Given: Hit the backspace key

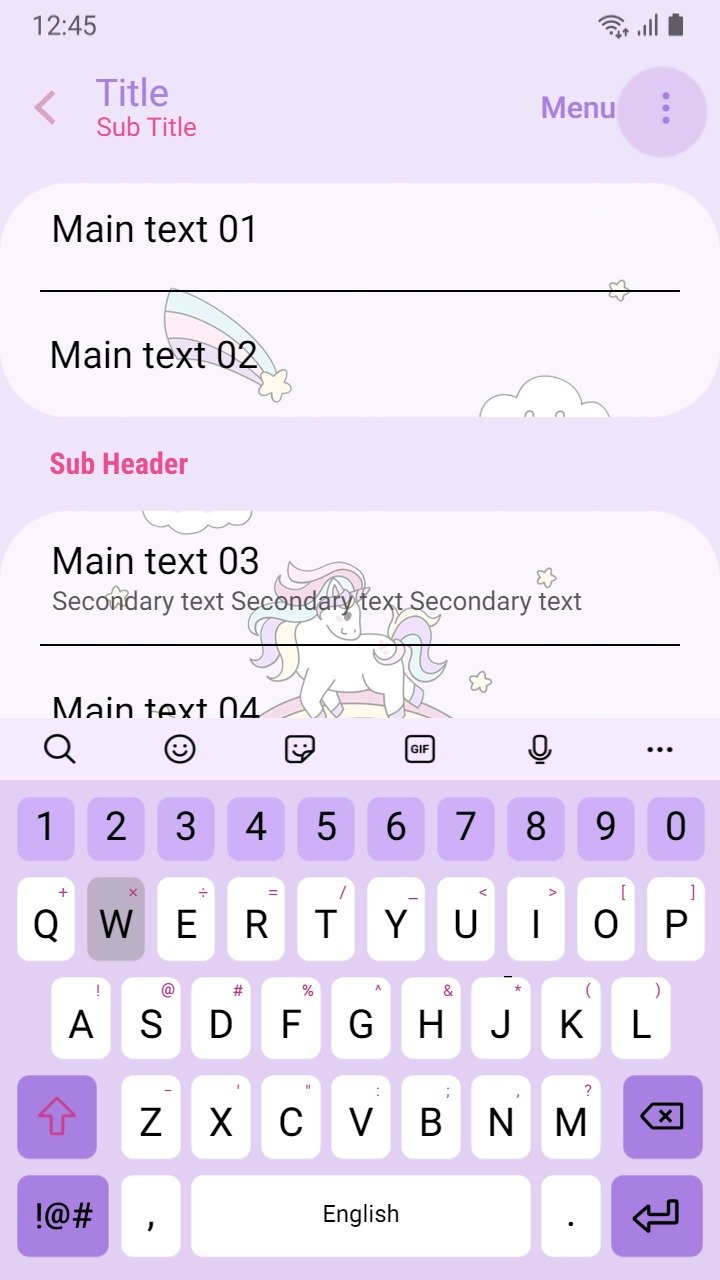Looking at the screenshot, I should 663,1116.
